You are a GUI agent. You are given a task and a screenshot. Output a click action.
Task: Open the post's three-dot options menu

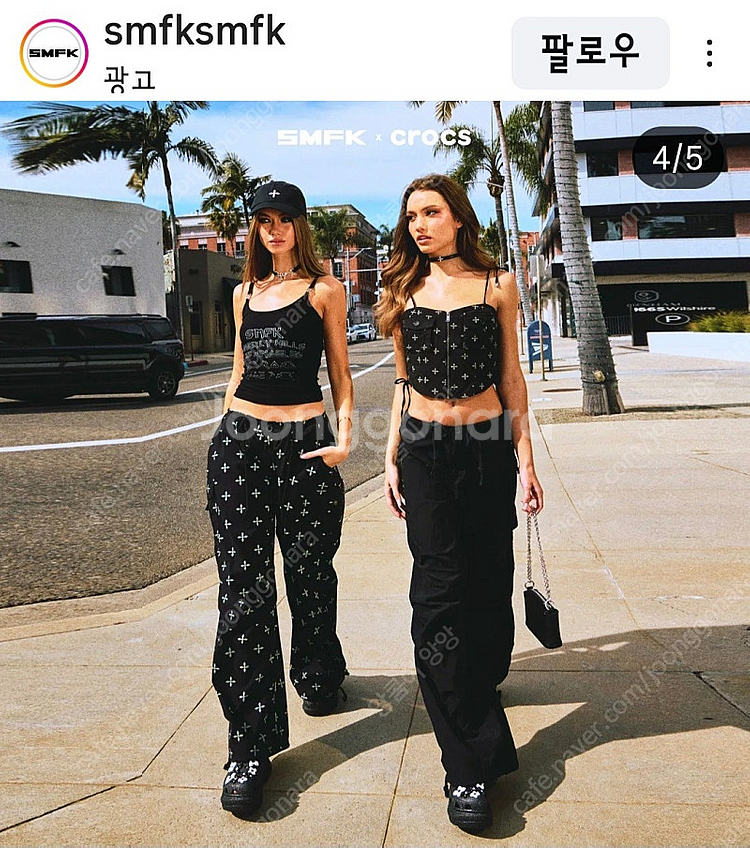tap(709, 53)
